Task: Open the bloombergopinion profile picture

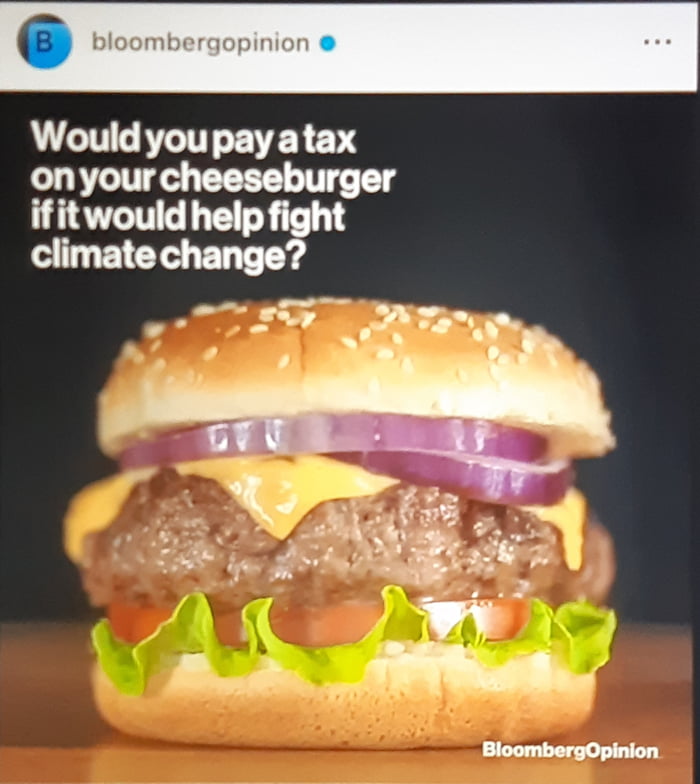Action: click(x=44, y=42)
